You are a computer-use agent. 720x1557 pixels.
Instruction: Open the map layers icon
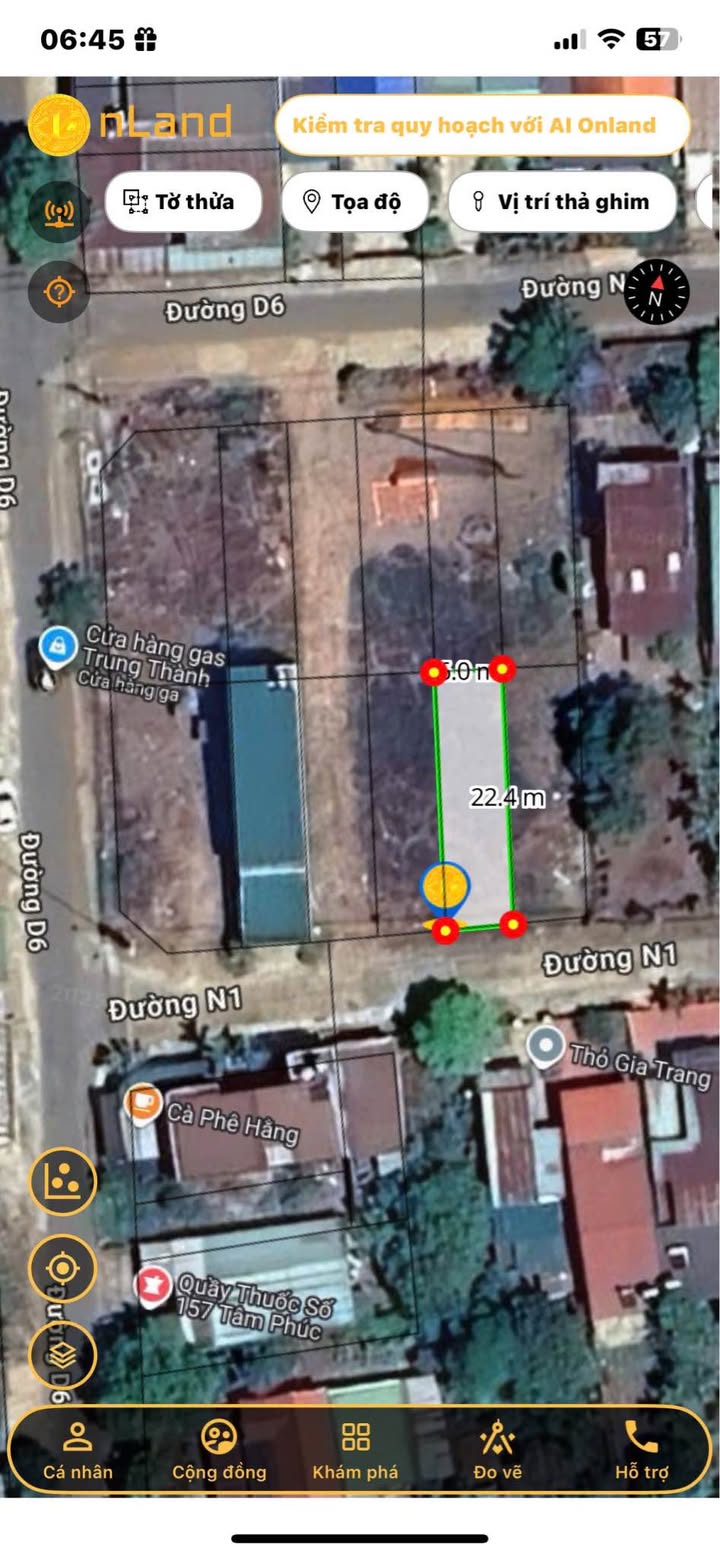pyautogui.click(x=63, y=1355)
